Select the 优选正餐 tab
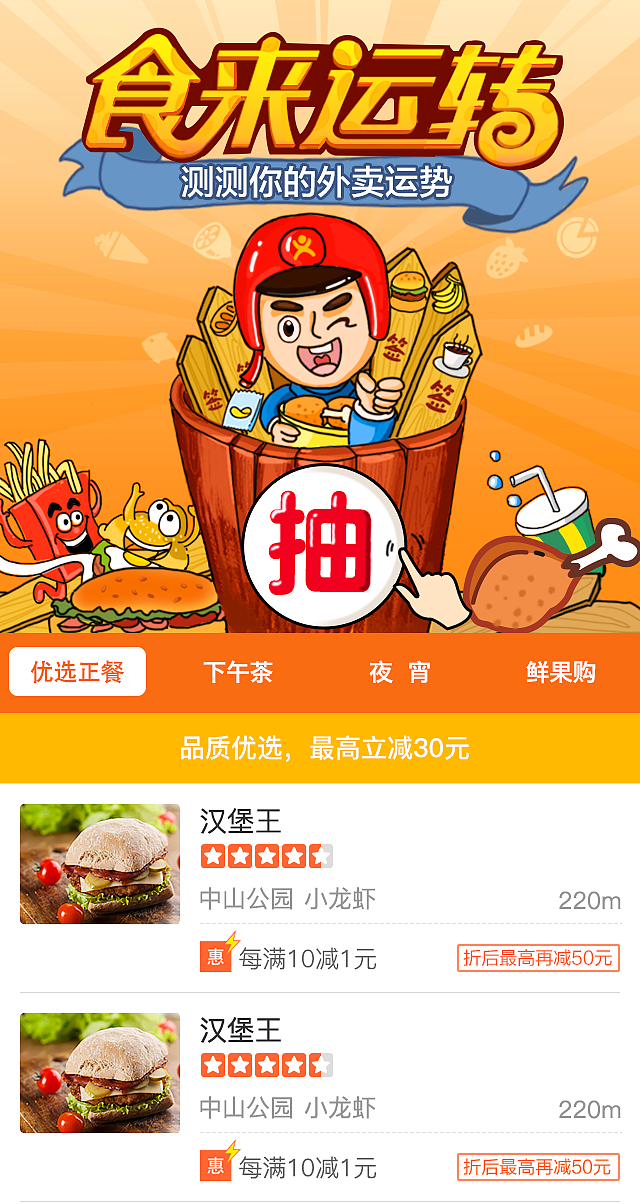 point(78,672)
